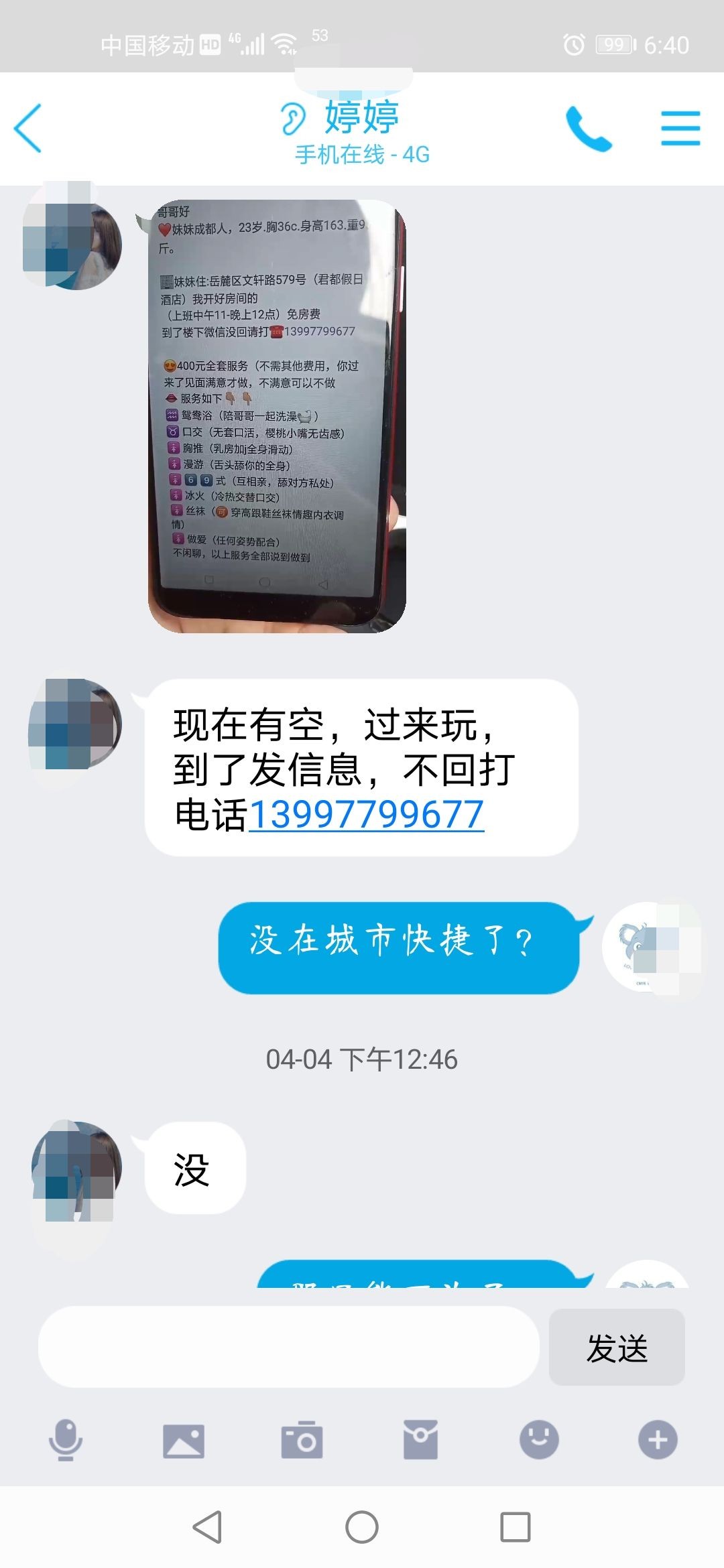Focus the message input field
The image size is (724, 1568).
(x=288, y=1348)
